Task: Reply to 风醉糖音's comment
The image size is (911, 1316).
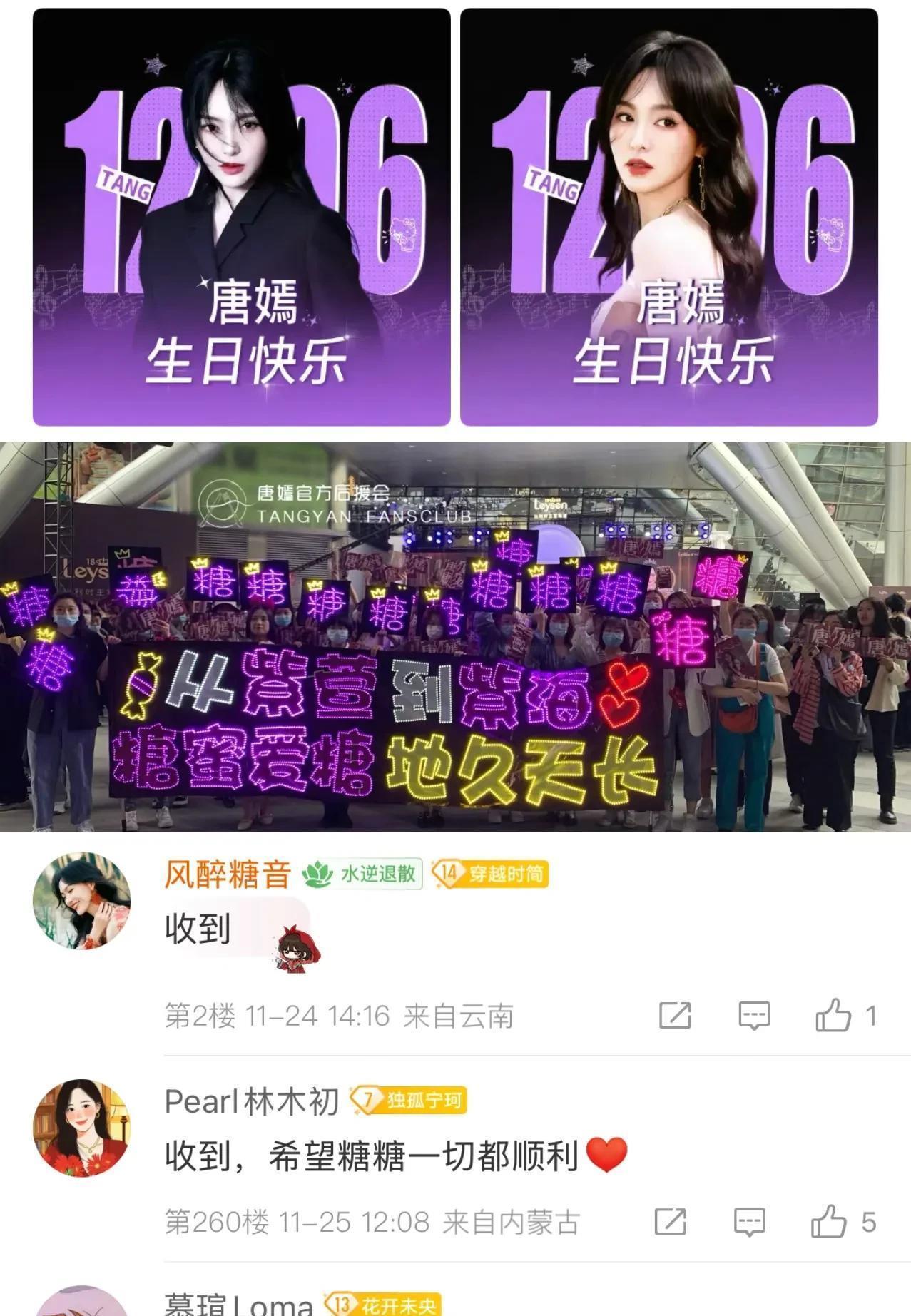Action: click(753, 1015)
